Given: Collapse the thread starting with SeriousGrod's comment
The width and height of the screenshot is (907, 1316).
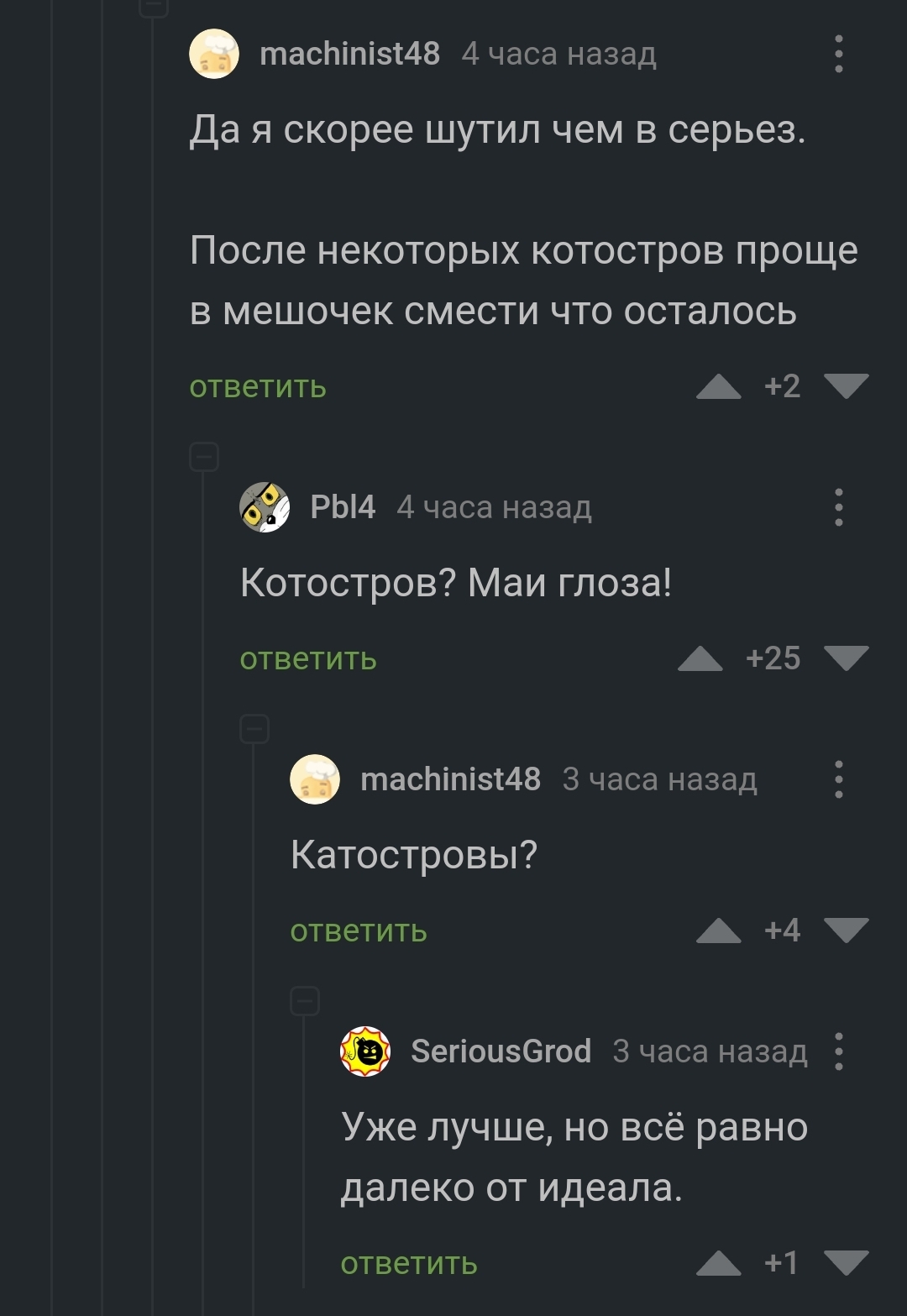Looking at the screenshot, I should [305, 1001].
